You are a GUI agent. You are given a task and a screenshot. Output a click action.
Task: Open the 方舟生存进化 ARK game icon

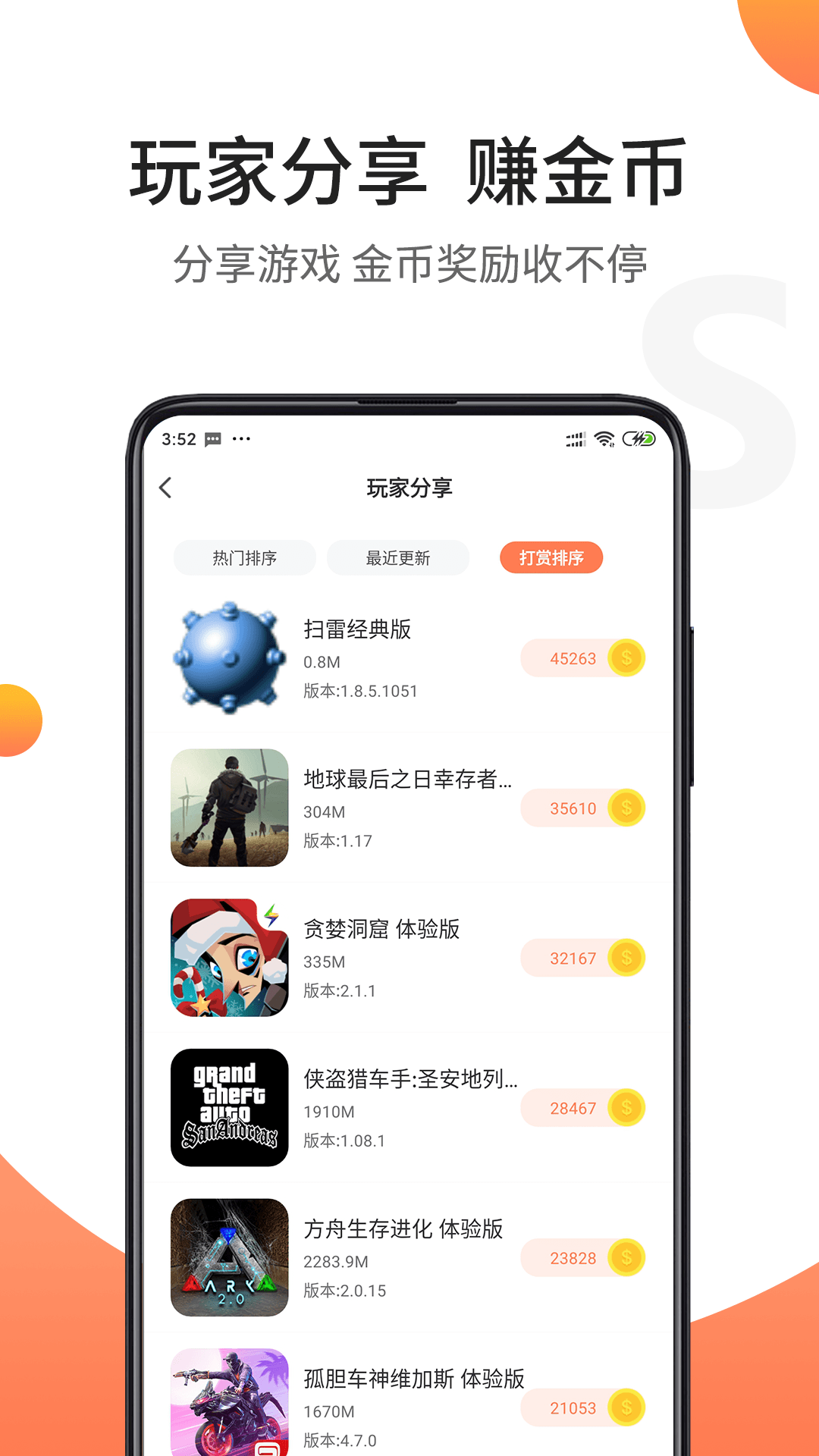click(x=228, y=1258)
